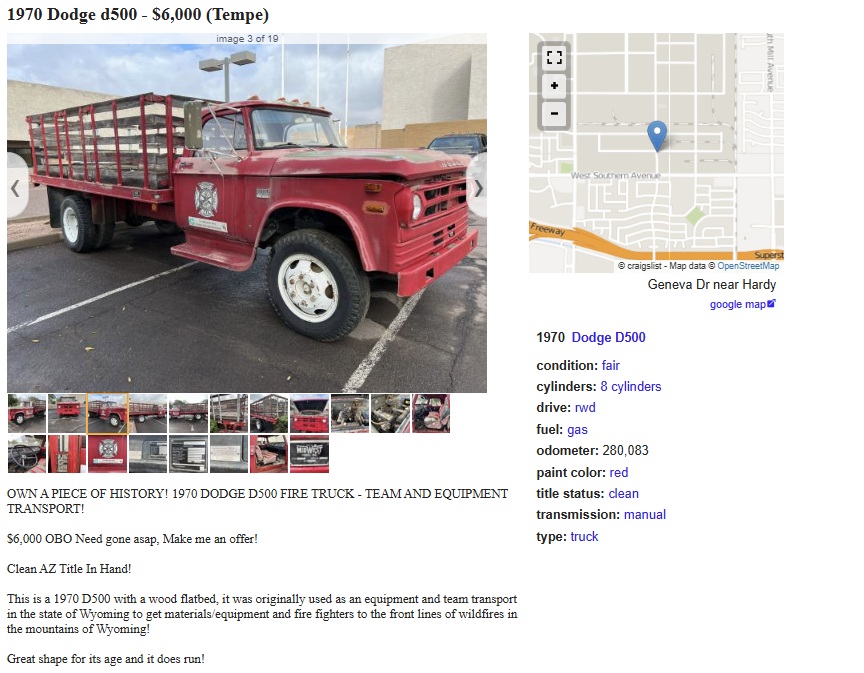
Task: Zoom out on the map
Action: pos(554,114)
